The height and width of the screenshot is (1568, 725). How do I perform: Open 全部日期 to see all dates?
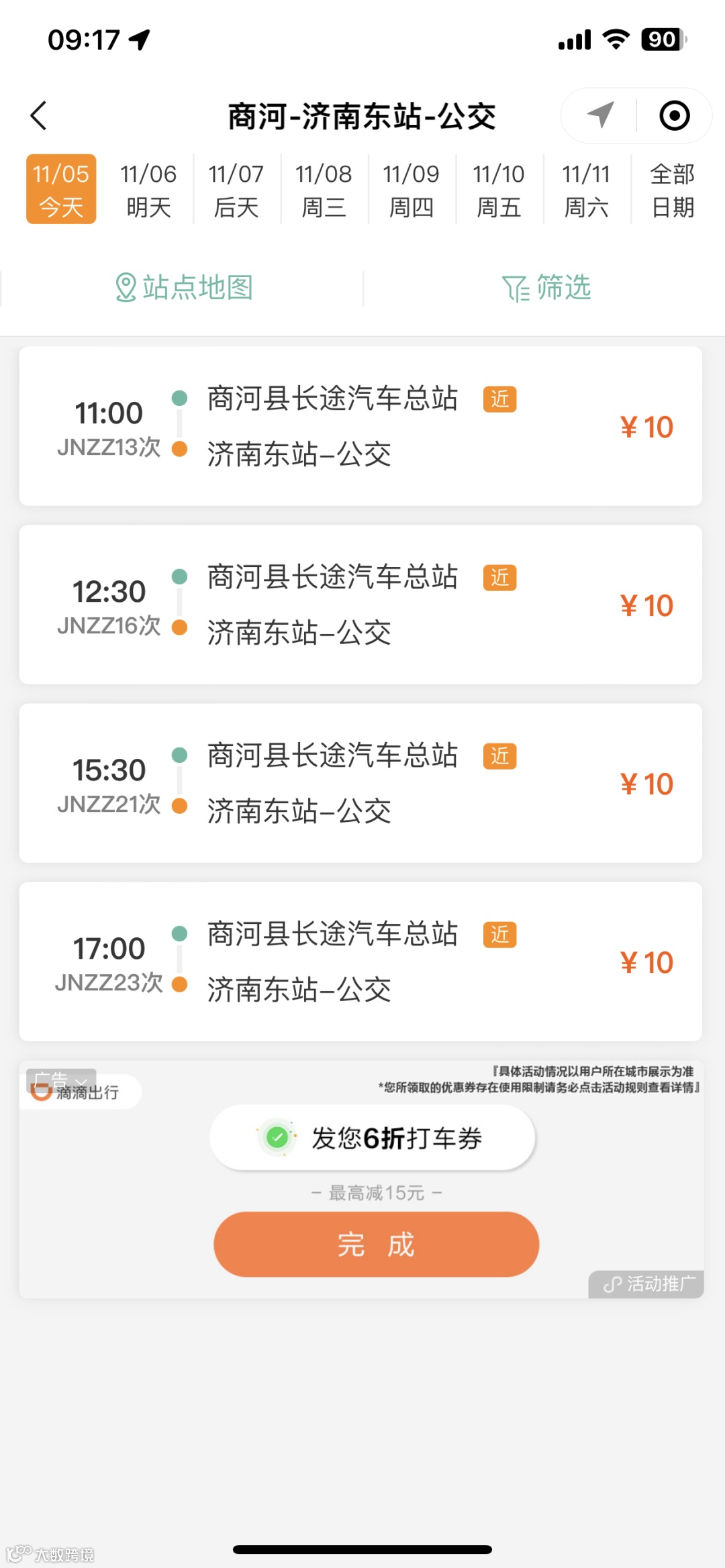(x=673, y=190)
